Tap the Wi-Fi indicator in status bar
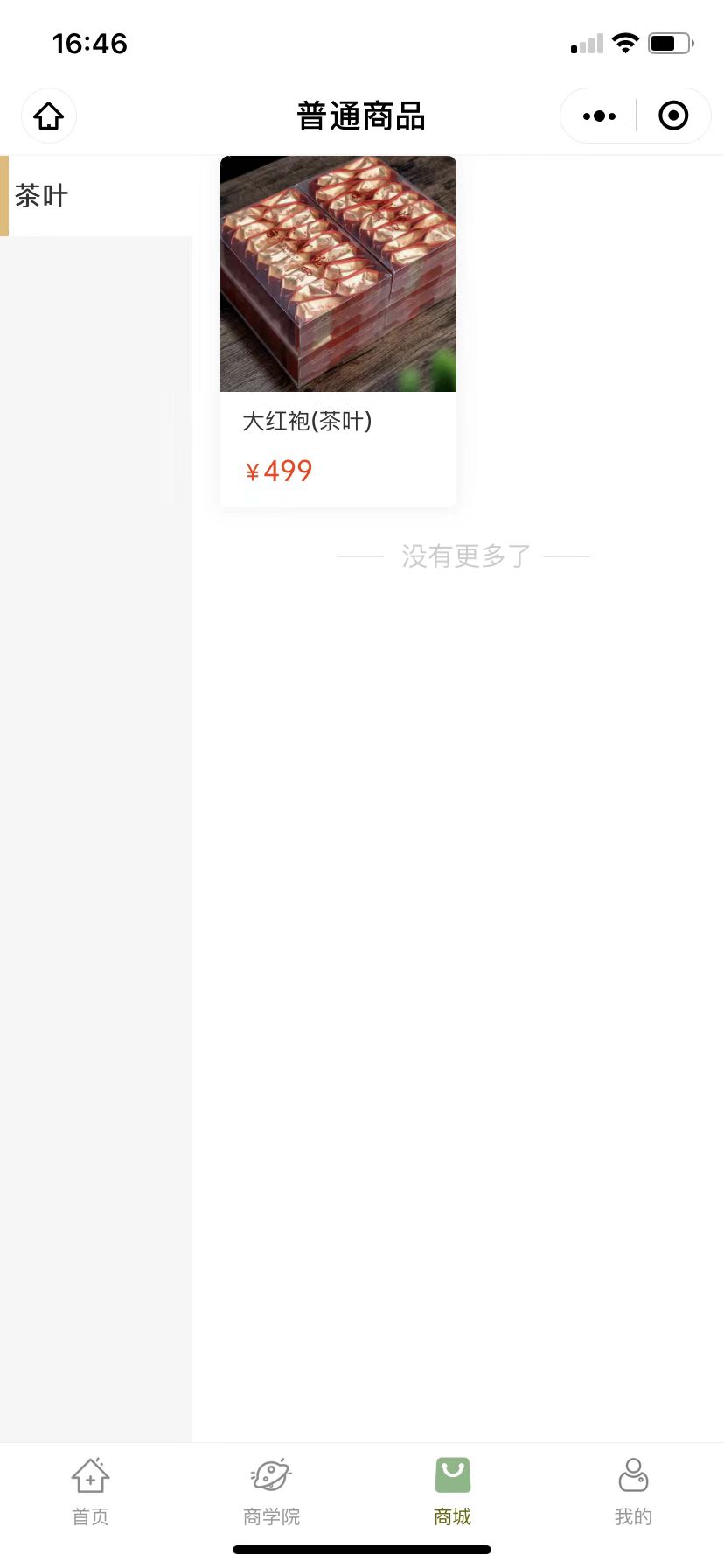 pos(626,41)
